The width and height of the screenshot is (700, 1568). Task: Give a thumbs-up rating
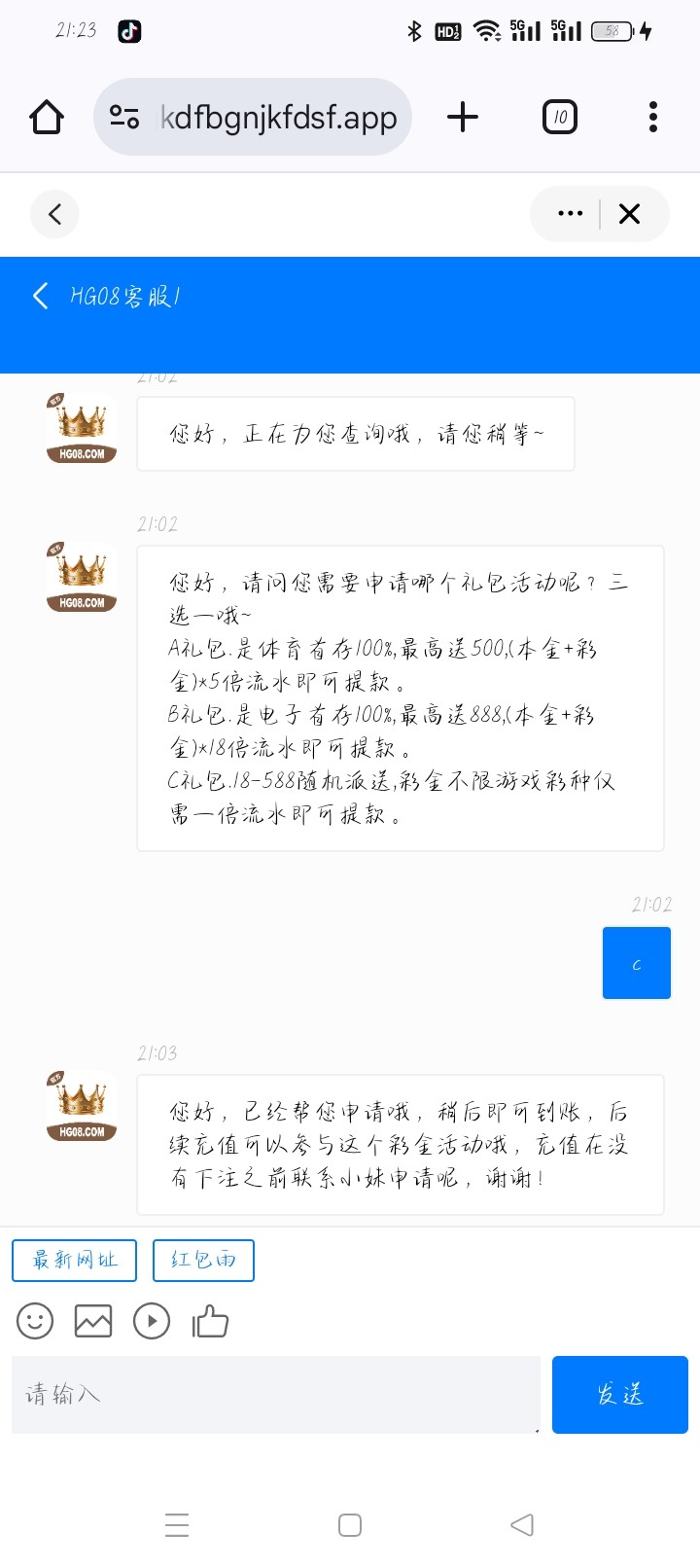(x=210, y=1321)
